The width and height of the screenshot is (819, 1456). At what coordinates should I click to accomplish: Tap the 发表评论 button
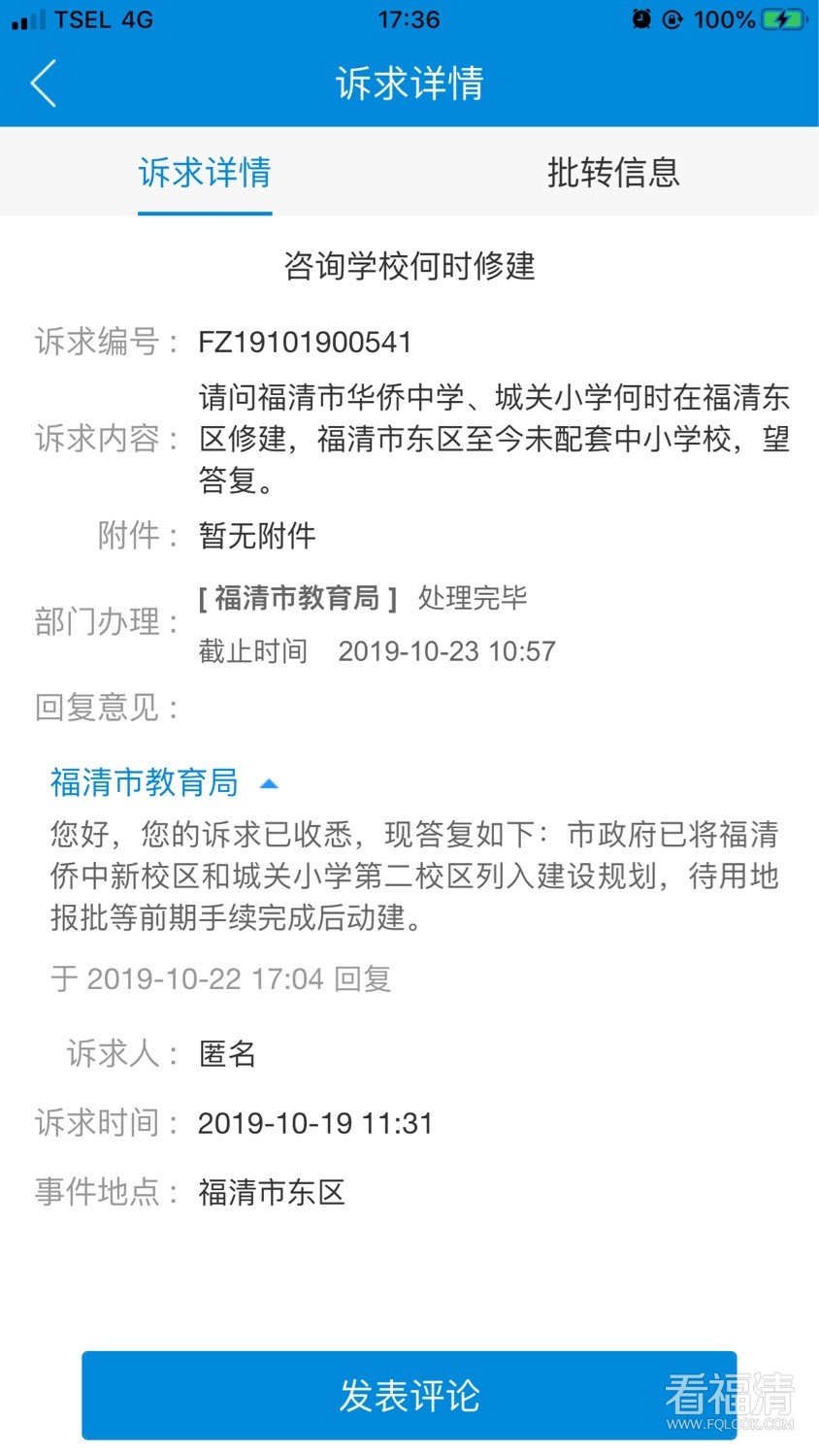(409, 1395)
